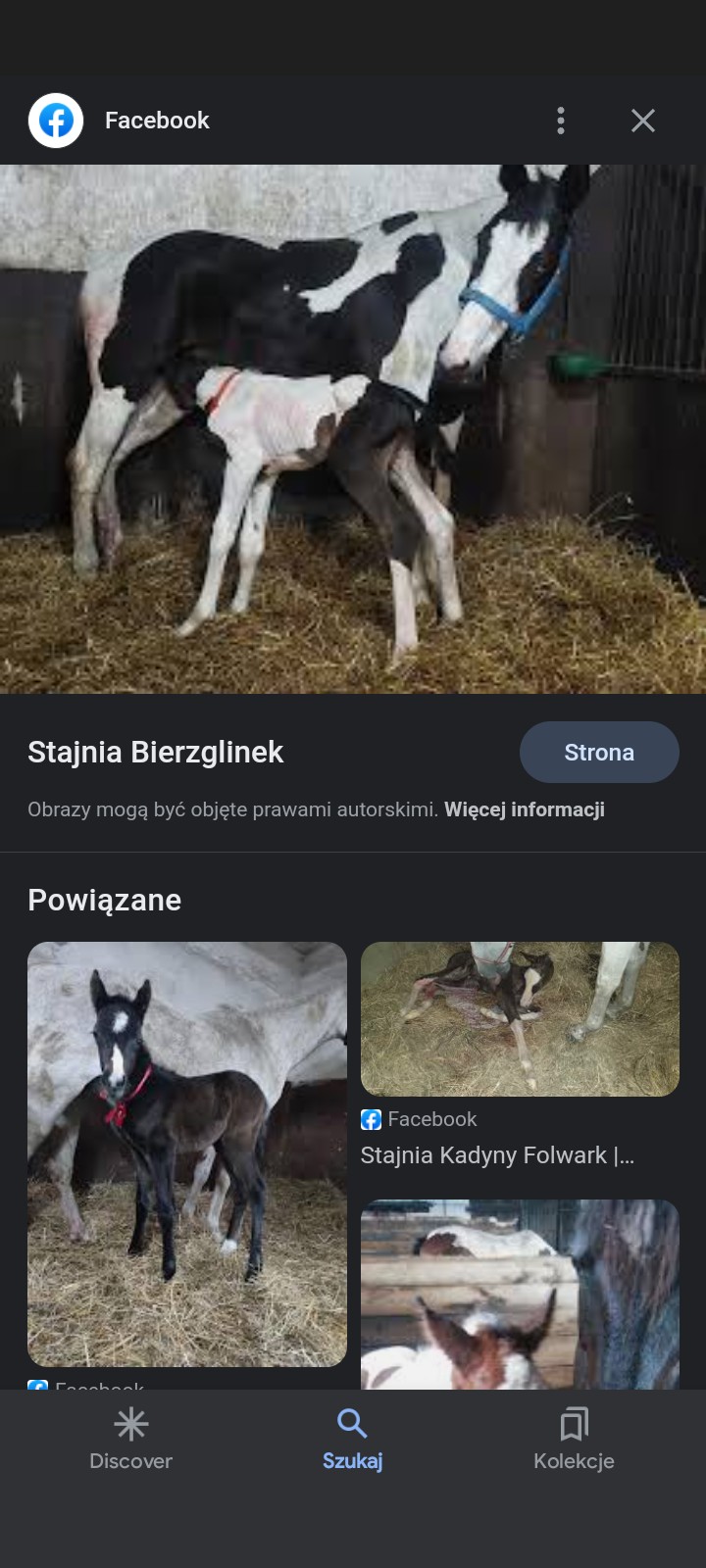The image size is (706, 1568).
Task: Switch to the Szukaj tab
Action: (x=352, y=1439)
